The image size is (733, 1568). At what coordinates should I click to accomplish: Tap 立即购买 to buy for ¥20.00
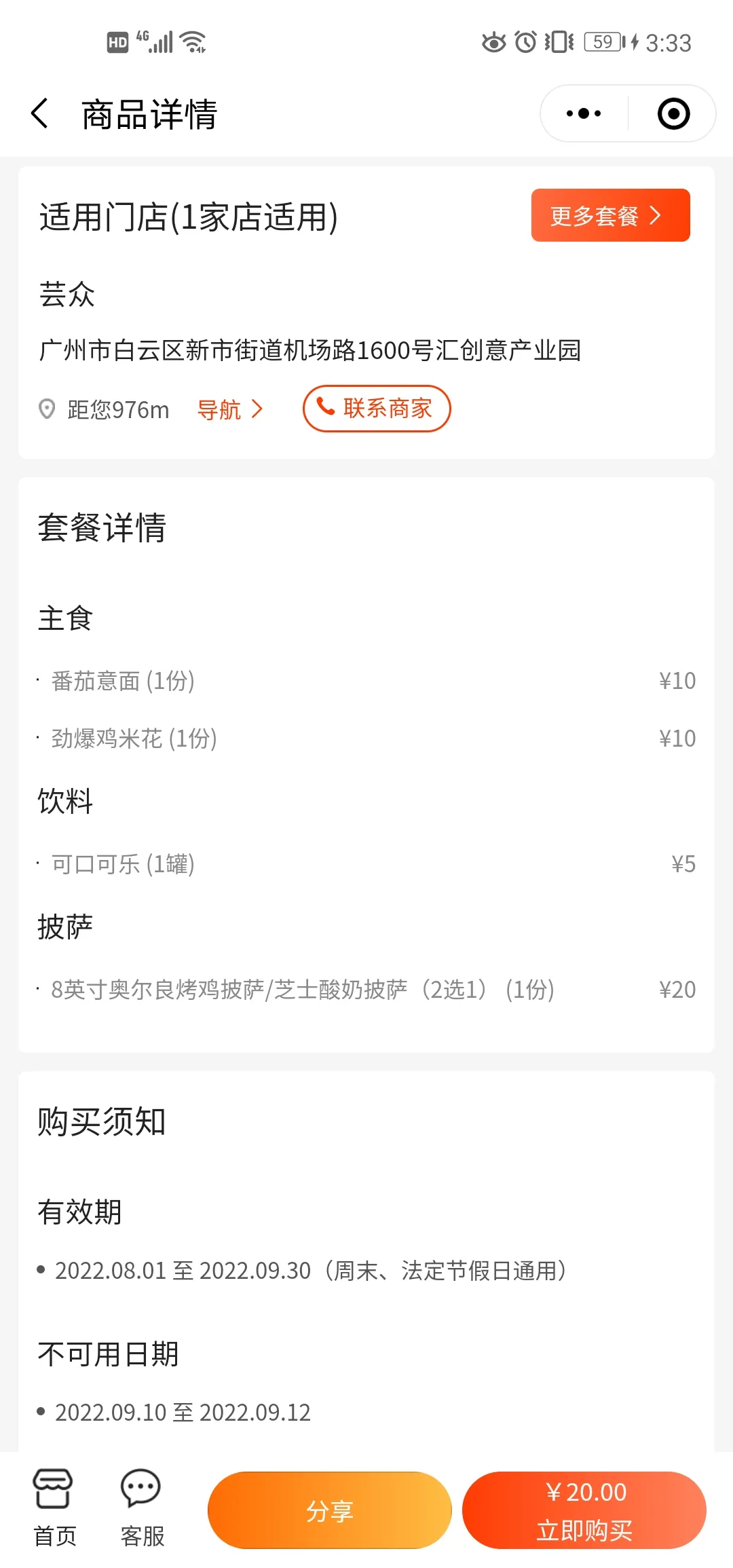(x=585, y=1510)
